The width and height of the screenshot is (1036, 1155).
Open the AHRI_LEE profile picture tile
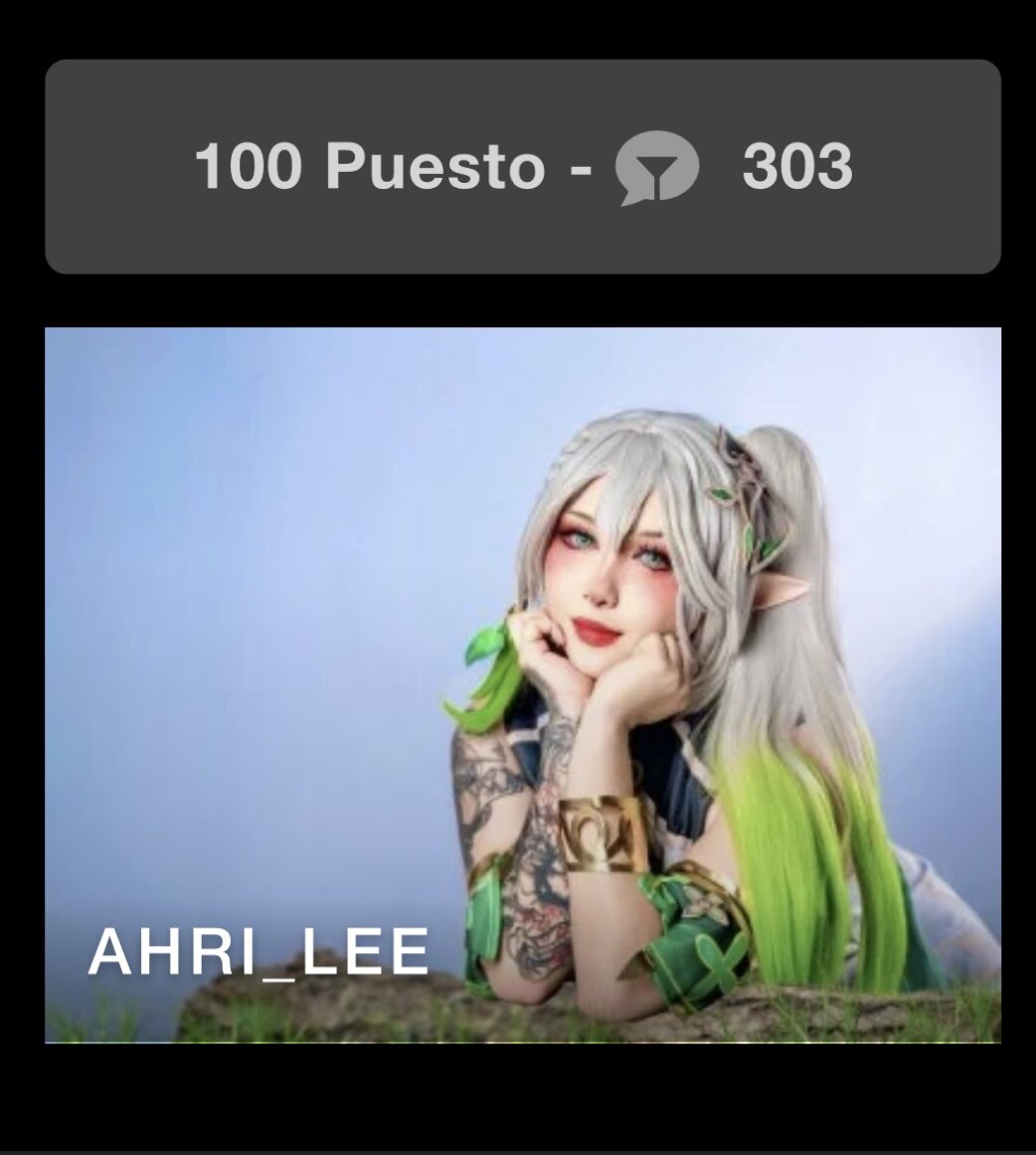[522, 684]
